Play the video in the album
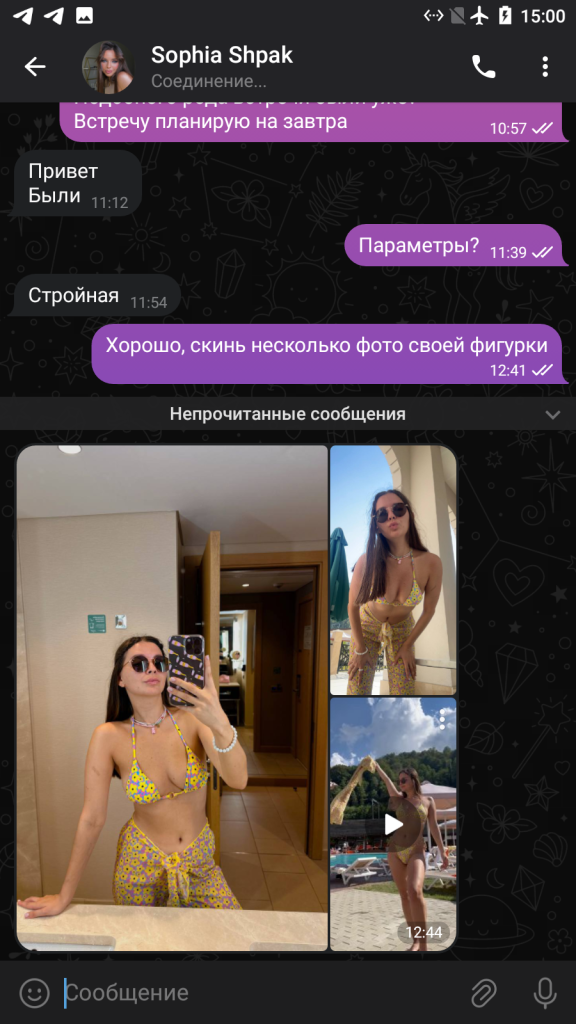 pos(392,824)
